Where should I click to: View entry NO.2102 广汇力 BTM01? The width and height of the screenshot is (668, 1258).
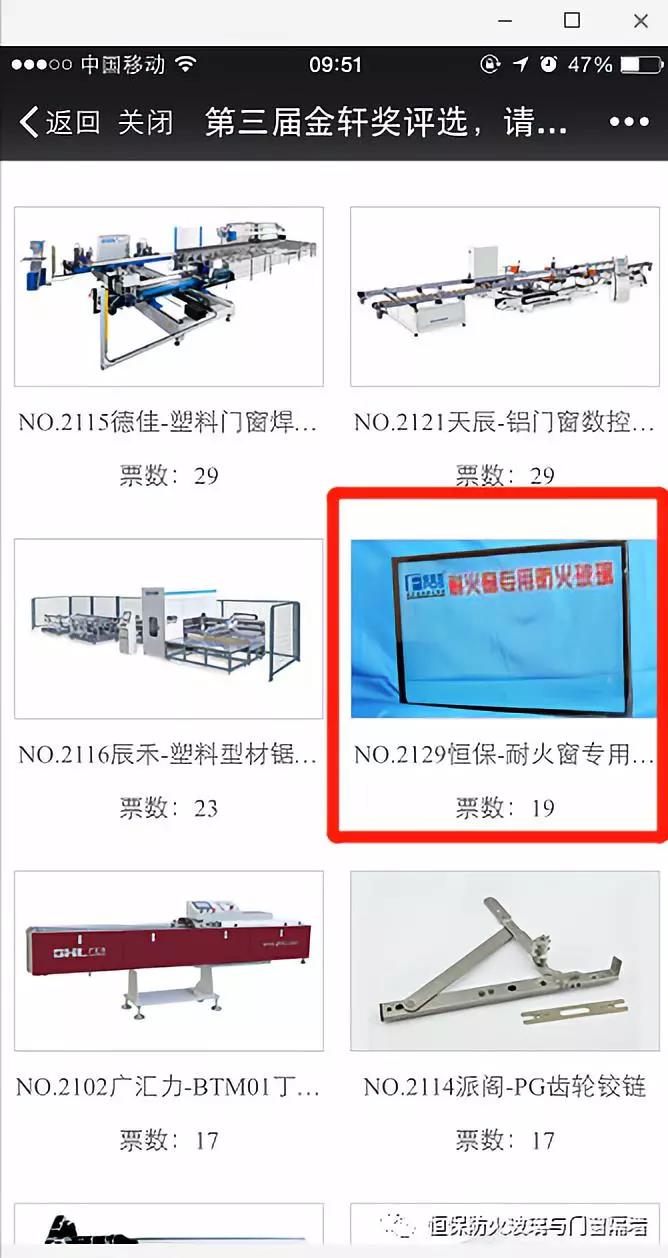[168, 961]
